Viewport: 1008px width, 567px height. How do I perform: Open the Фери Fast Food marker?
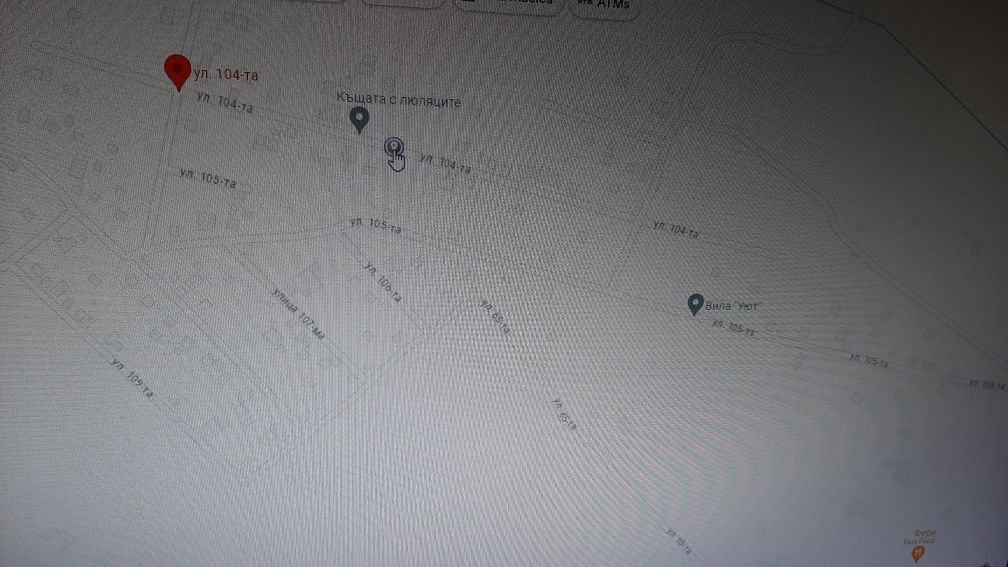coord(917,551)
